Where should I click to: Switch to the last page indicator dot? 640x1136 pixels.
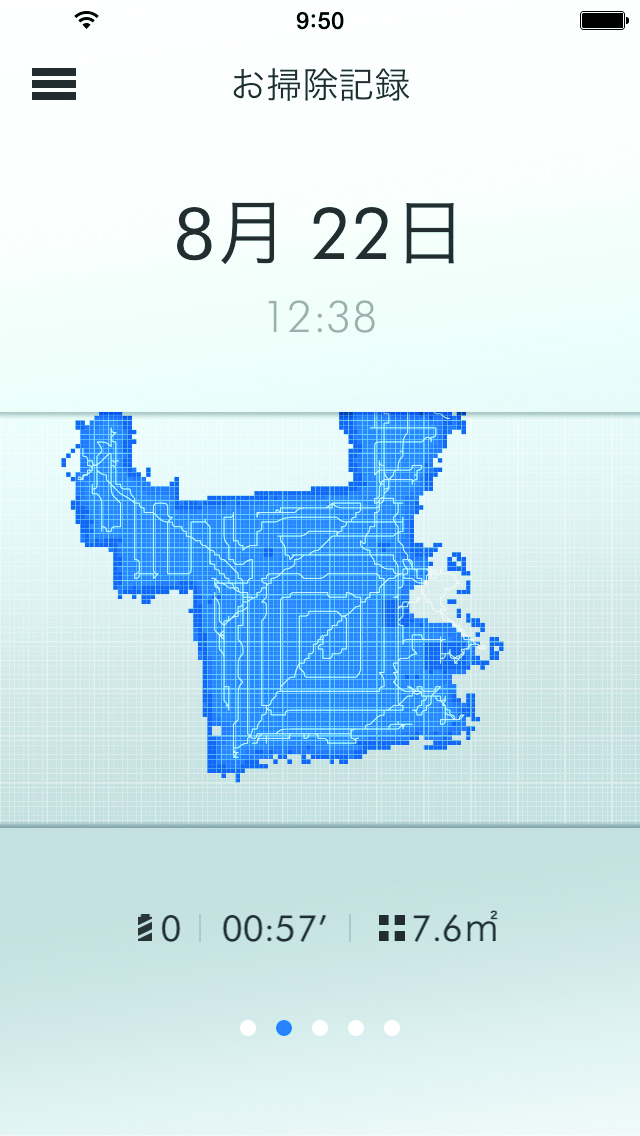392,1027
